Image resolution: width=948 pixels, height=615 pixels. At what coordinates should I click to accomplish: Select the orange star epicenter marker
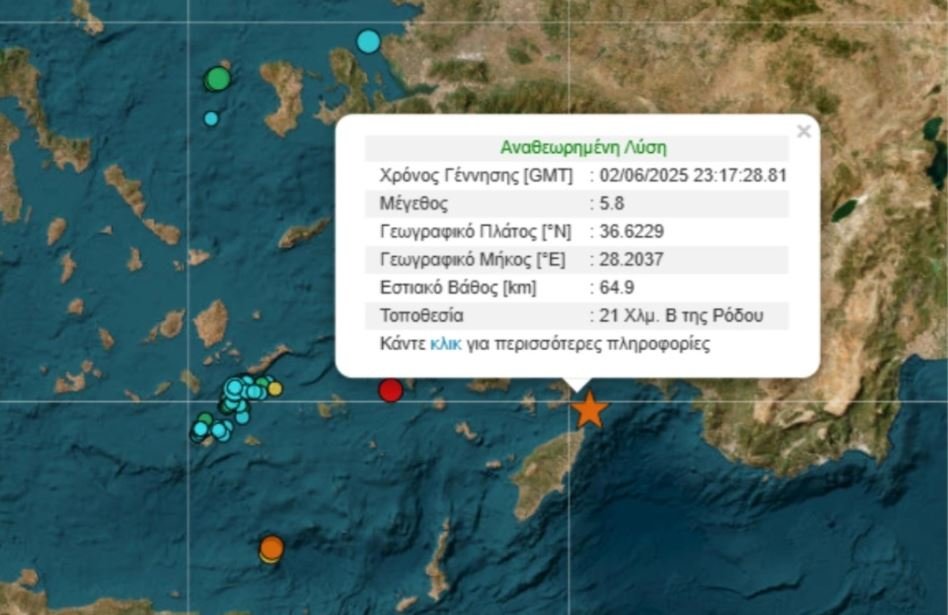590,409
